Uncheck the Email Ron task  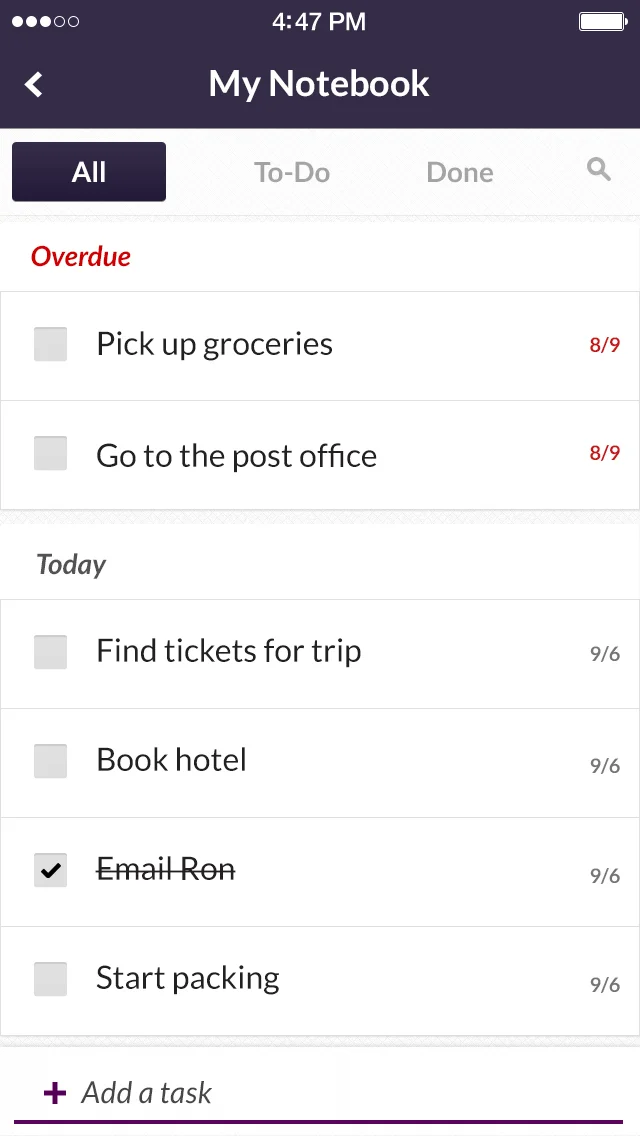51,870
